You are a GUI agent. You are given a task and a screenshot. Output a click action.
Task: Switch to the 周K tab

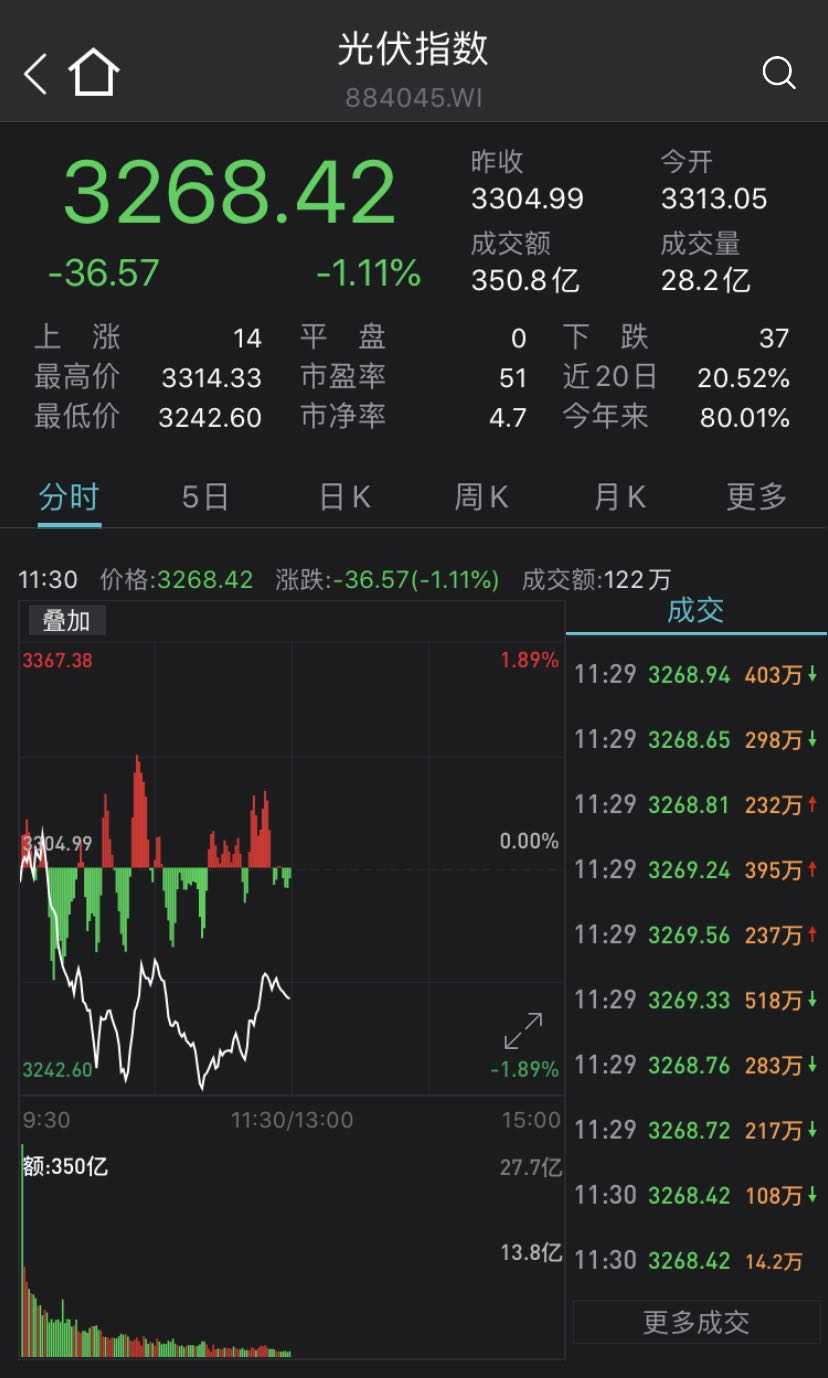pos(481,496)
